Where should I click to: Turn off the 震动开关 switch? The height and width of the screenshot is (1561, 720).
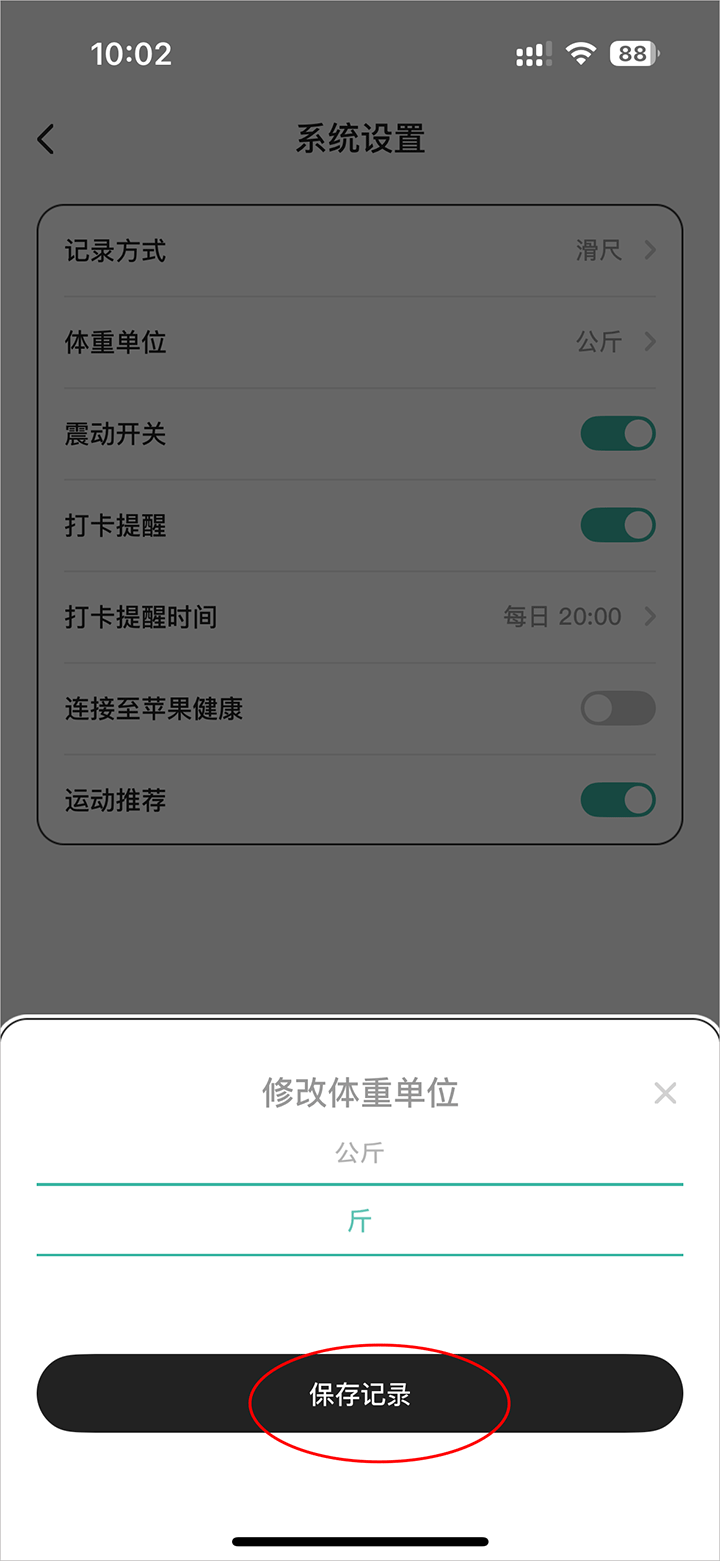coord(618,434)
